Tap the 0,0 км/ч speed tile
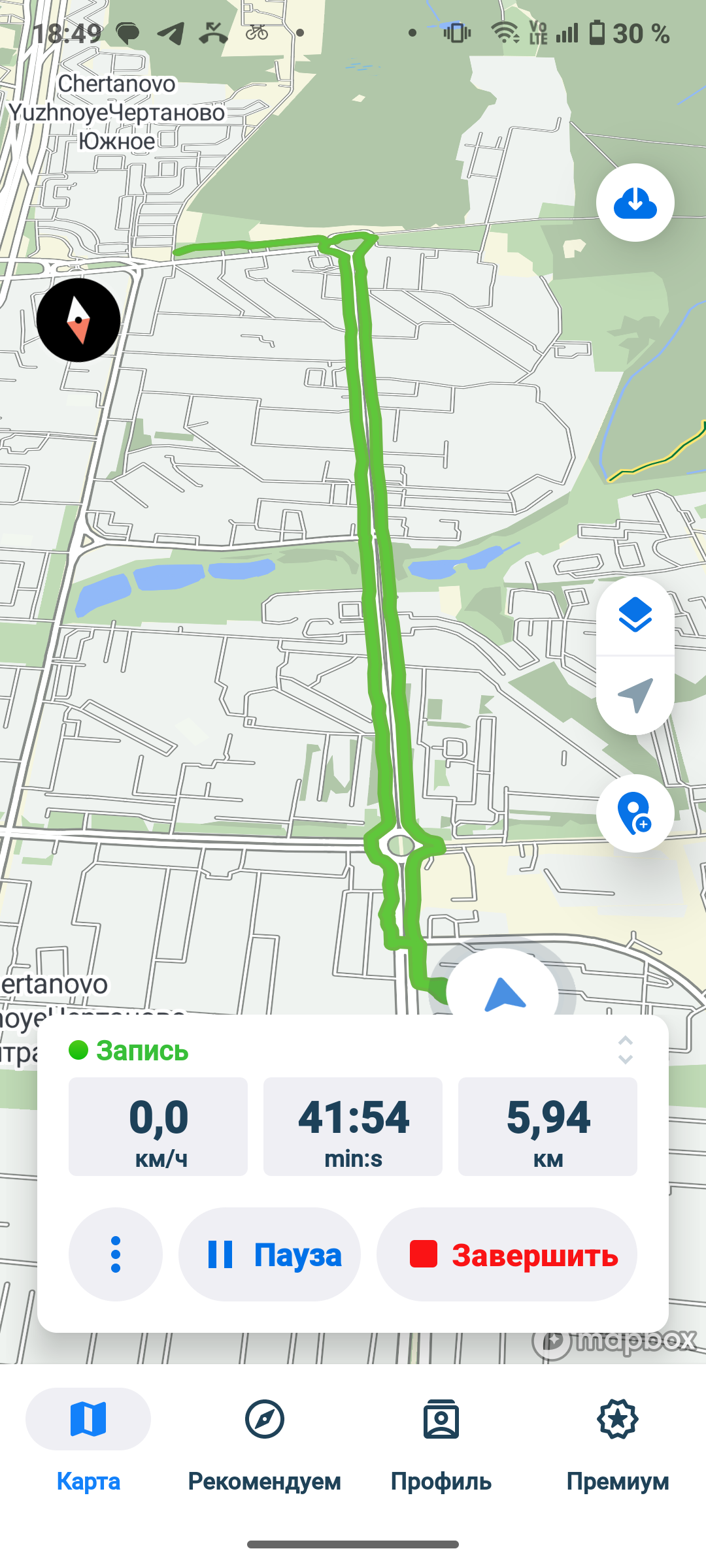The width and height of the screenshot is (706, 1568). pyautogui.click(x=158, y=1126)
